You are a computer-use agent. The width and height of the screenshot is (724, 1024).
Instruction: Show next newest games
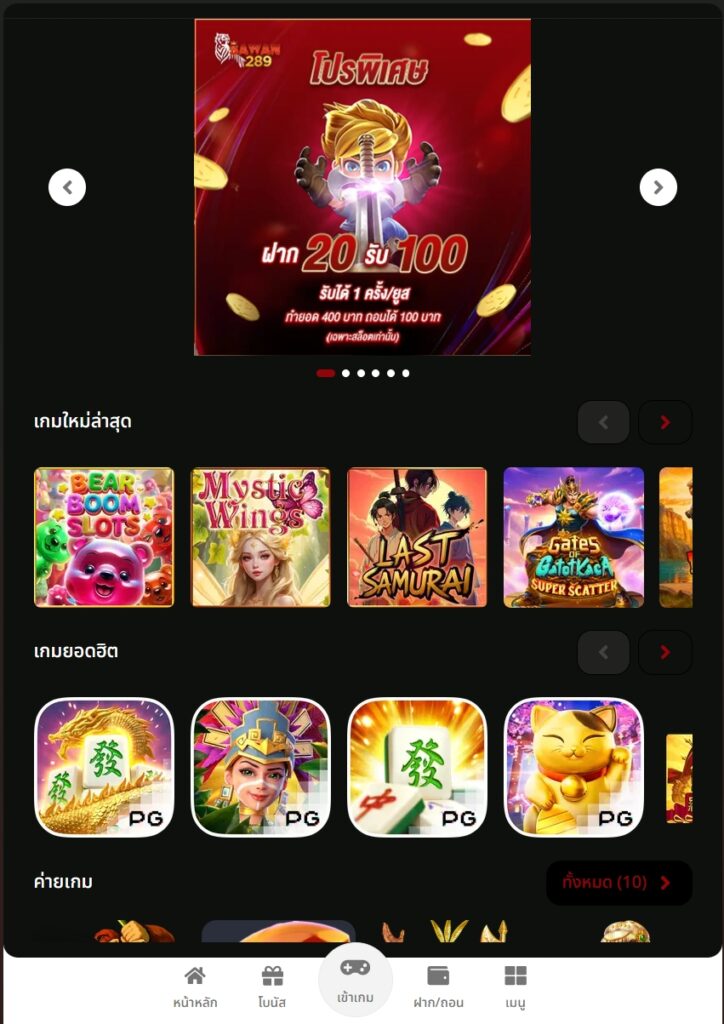[x=665, y=422]
